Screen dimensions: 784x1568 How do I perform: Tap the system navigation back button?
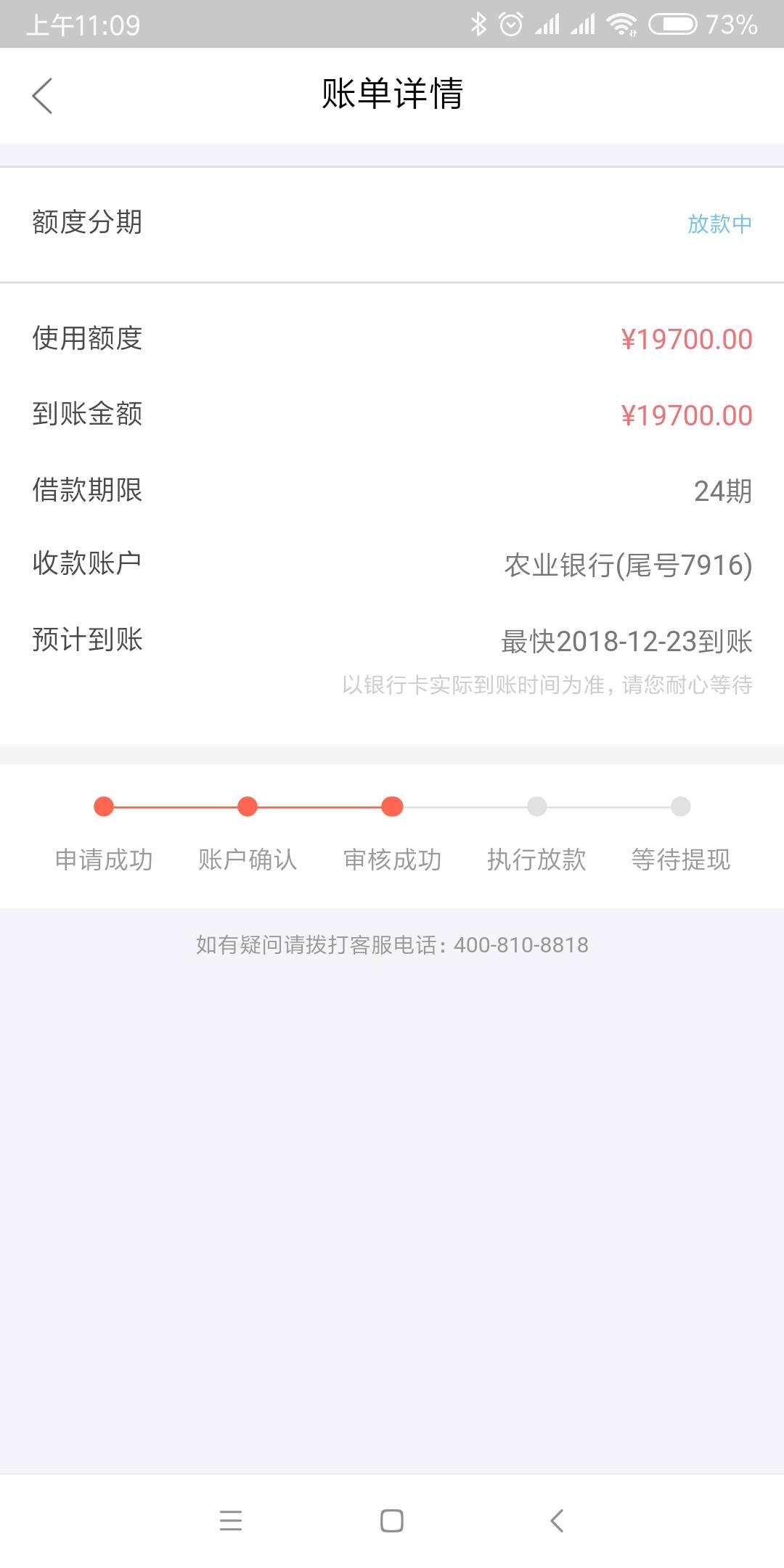point(557,1520)
